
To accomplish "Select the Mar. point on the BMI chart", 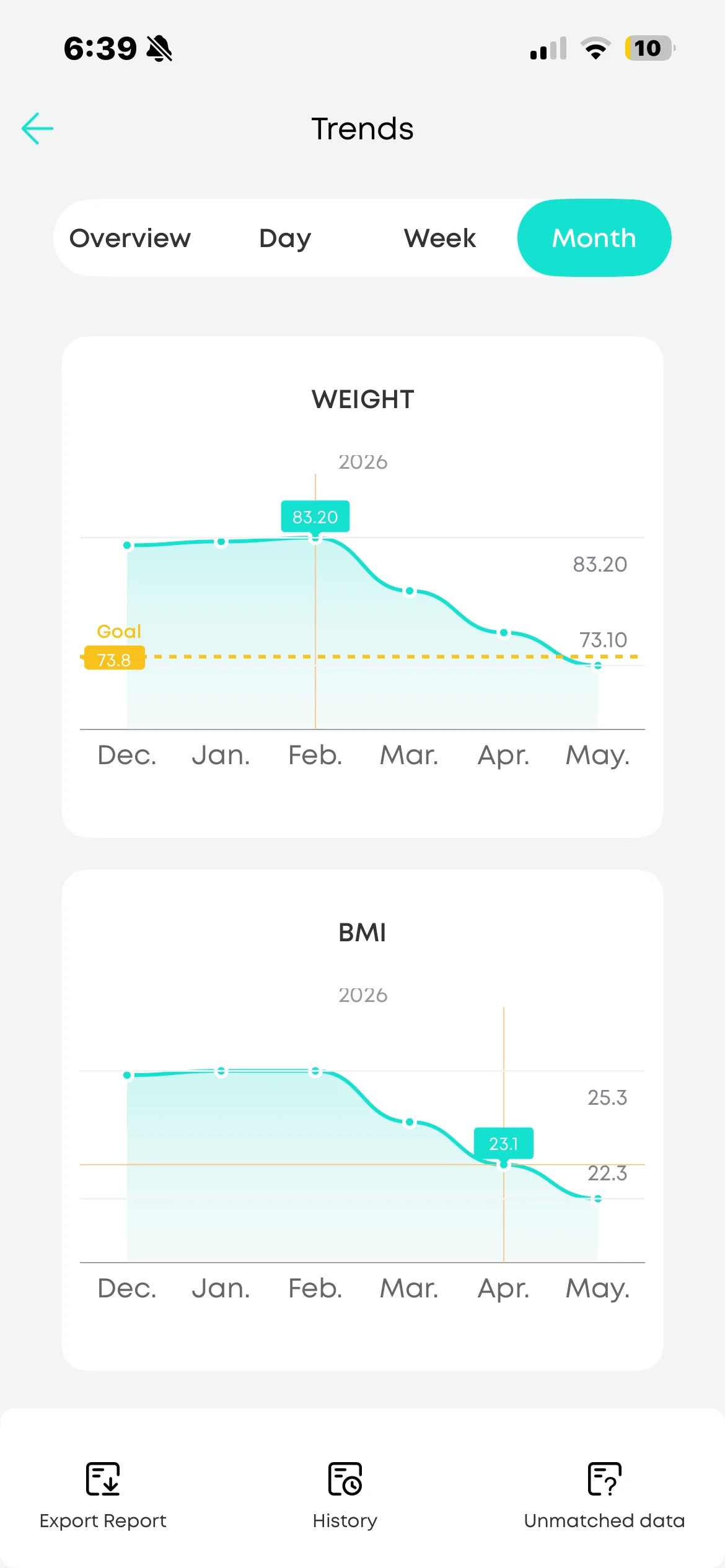I will click(410, 1122).
